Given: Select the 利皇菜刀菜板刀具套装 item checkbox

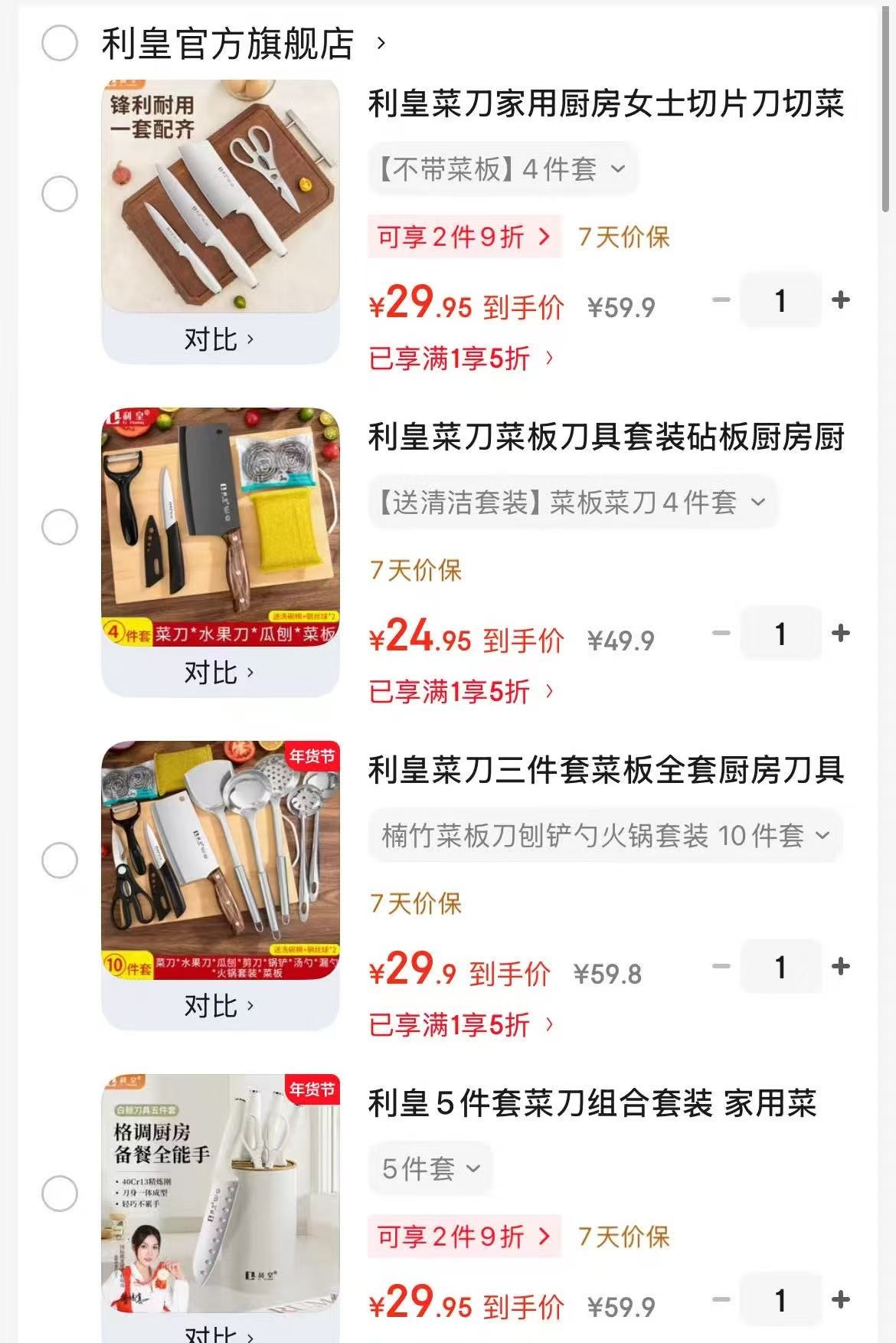Looking at the screenshot, I should click(60, 527).
